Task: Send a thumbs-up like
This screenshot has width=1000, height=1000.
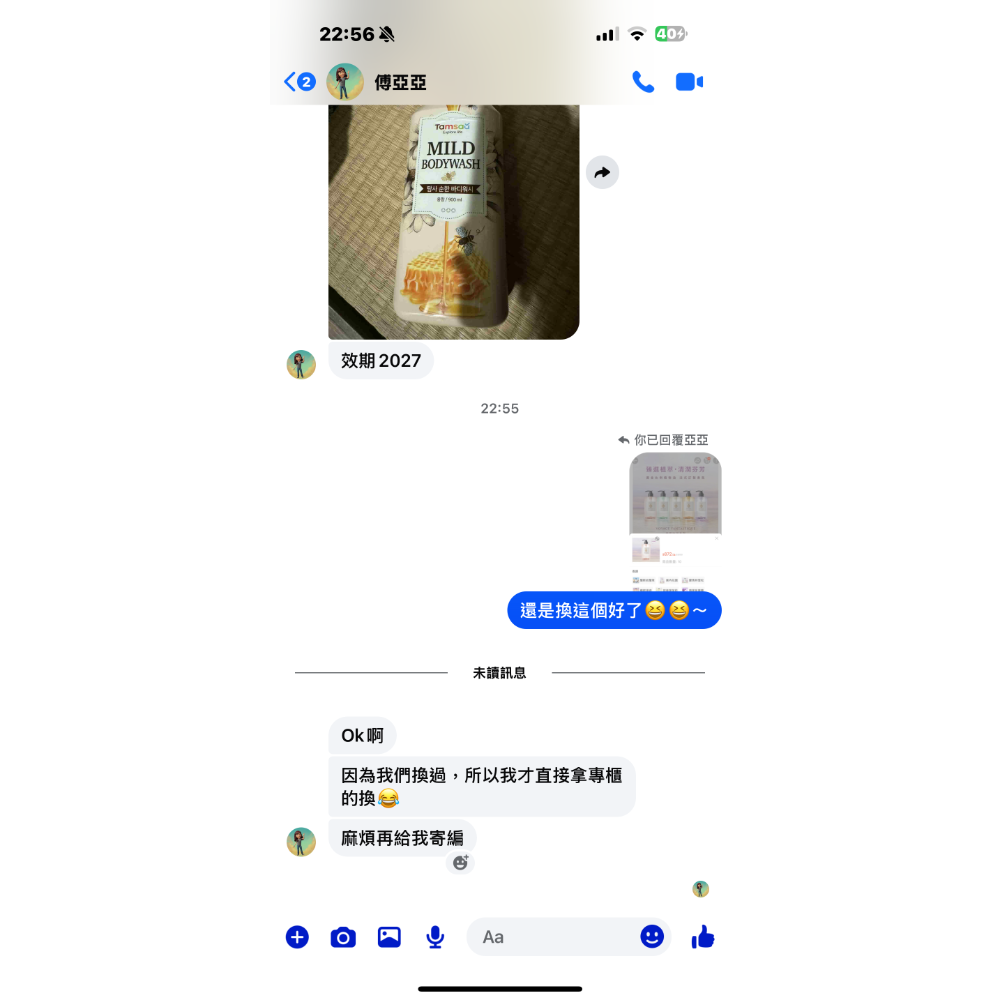Action: pyautogui.click(x=703, y=936)
